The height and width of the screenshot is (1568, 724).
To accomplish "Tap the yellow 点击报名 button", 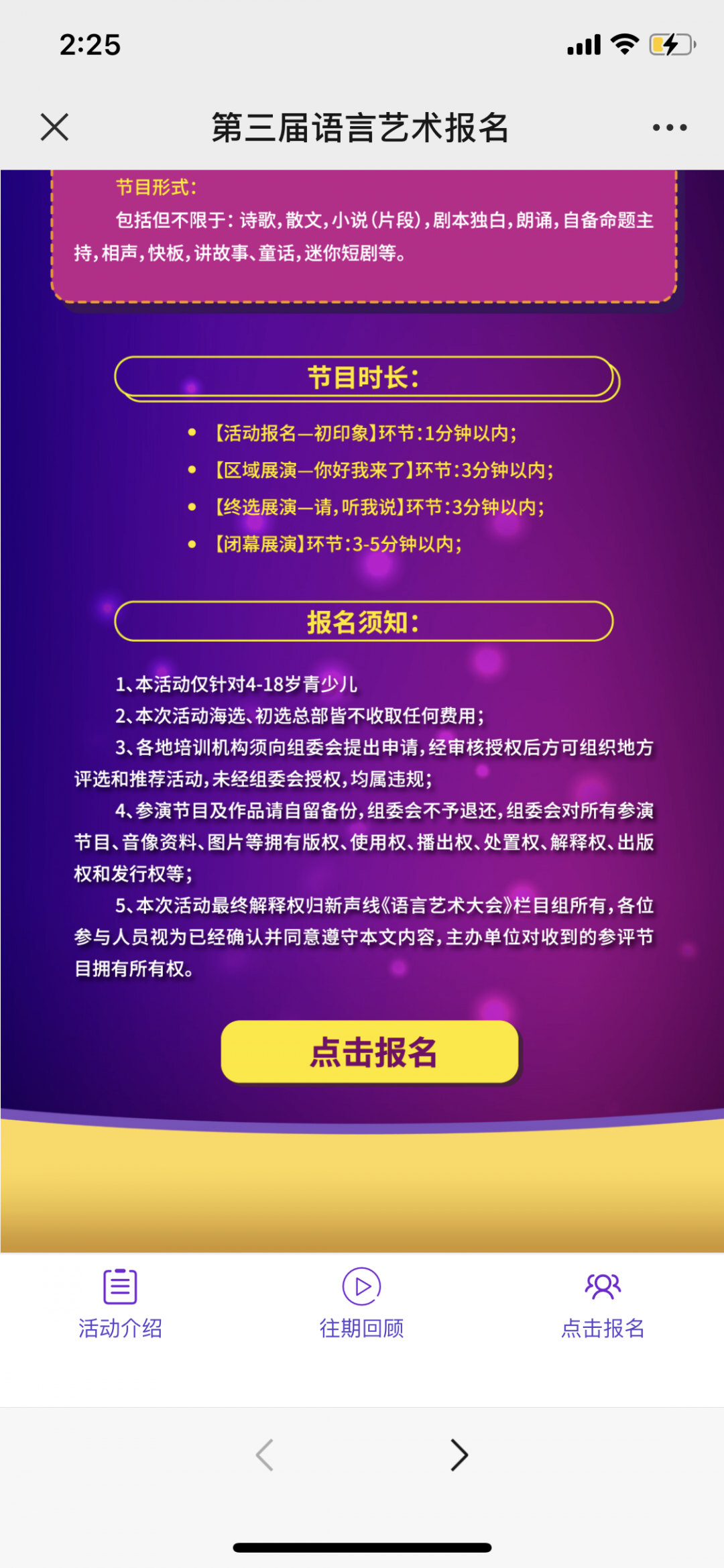I will tap(370, 1052).
